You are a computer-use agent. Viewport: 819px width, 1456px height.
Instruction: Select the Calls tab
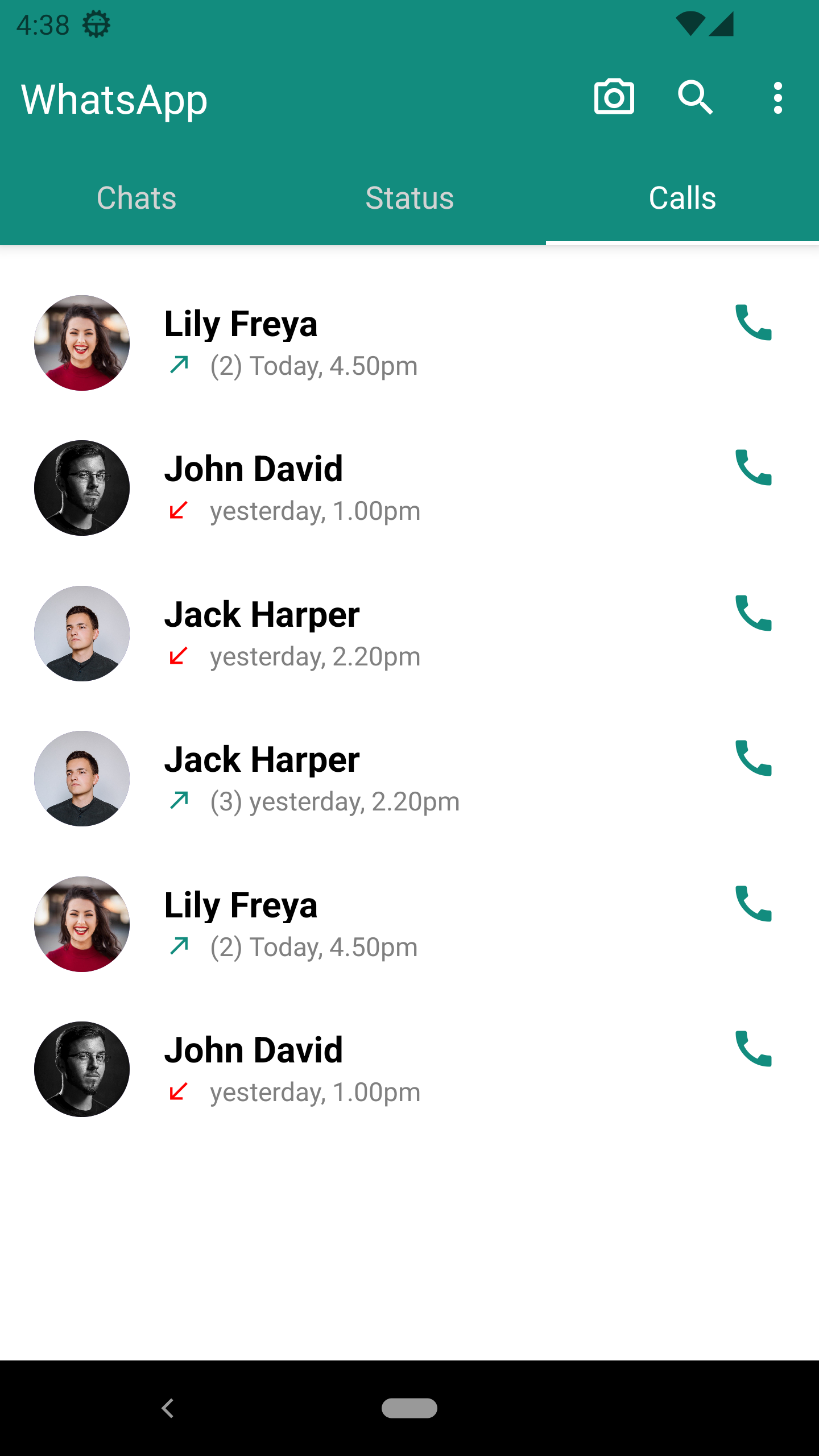682,198
